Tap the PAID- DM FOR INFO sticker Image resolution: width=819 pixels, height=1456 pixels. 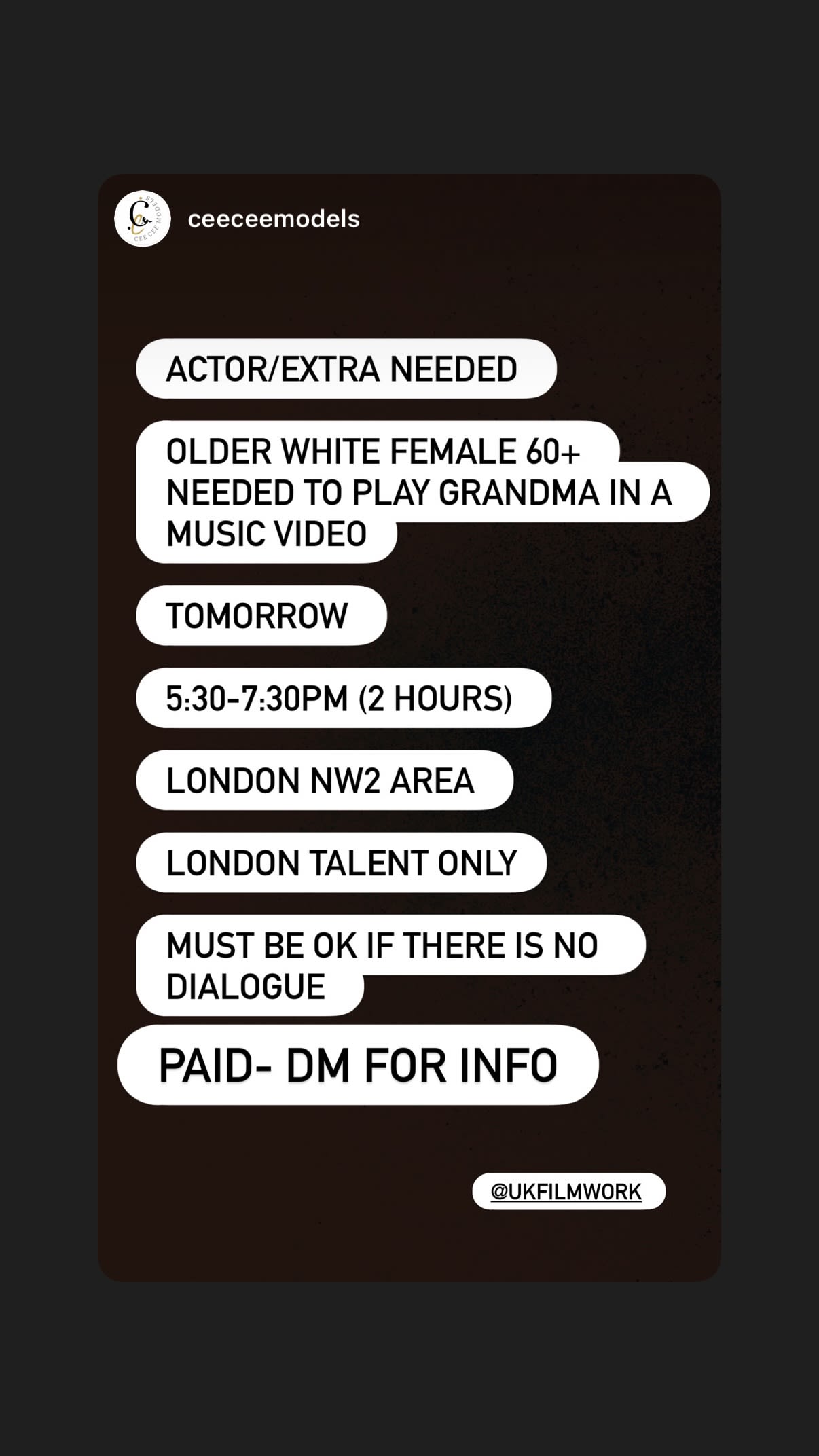(358, 1066)
